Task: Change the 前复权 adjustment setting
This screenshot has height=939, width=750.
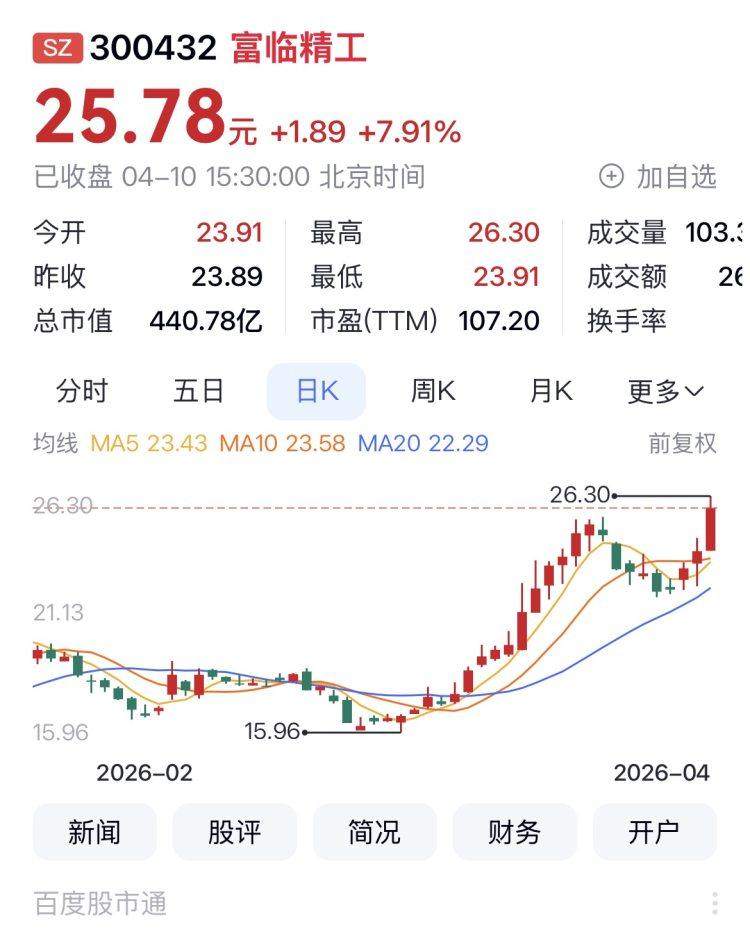Action: (683, 443)
